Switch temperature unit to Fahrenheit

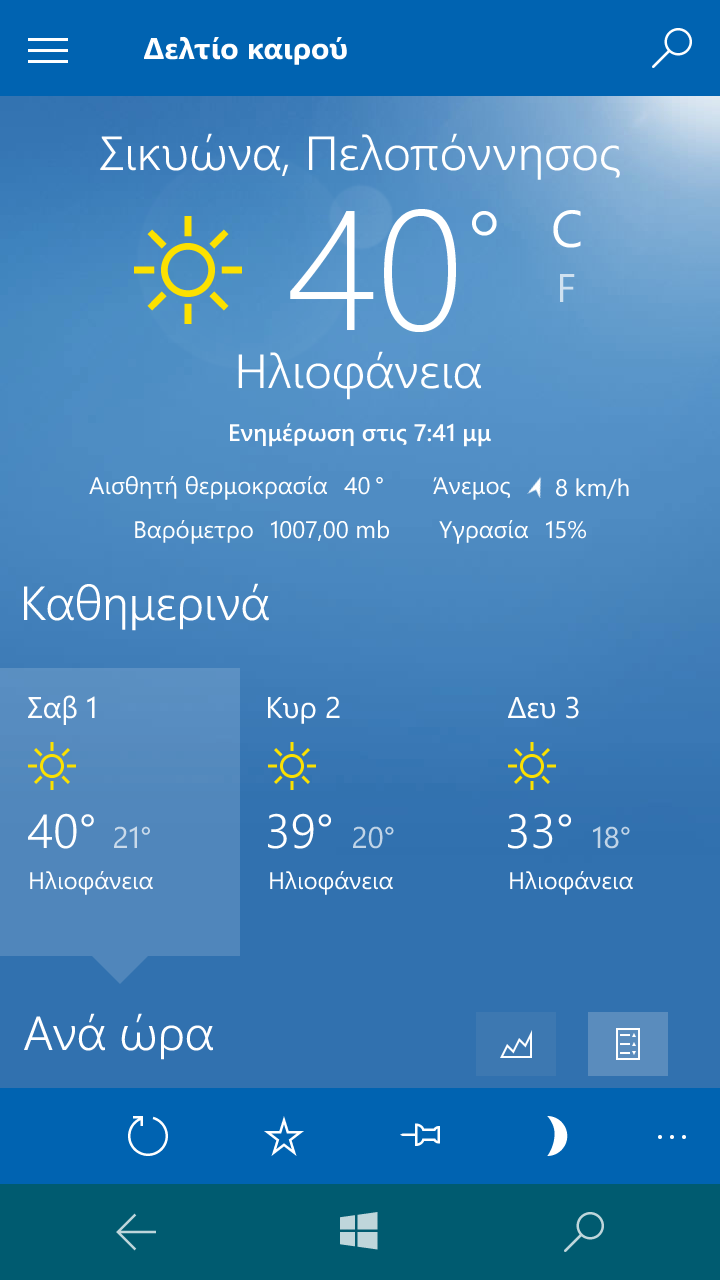(x=566, y=289)
